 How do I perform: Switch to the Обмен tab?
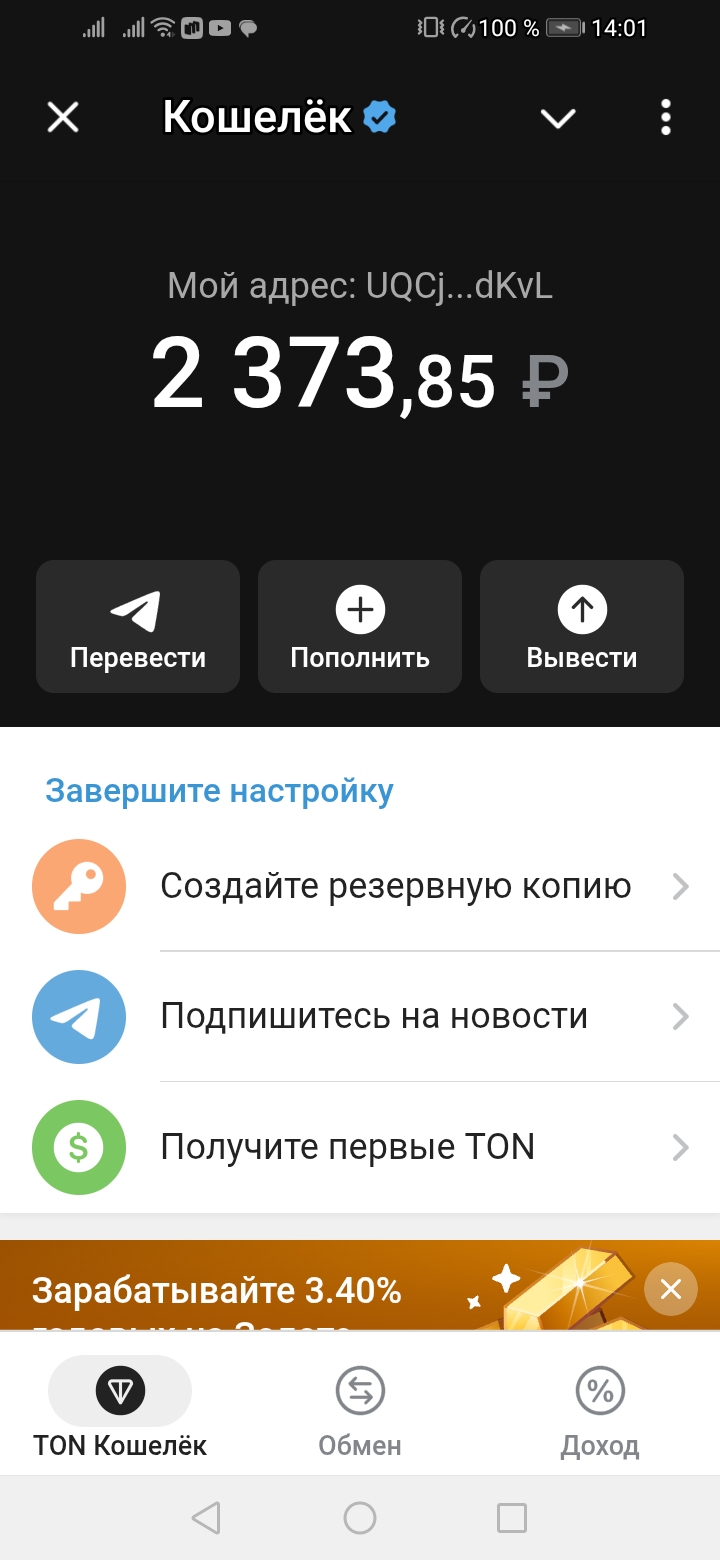(x=360, y=1407)
